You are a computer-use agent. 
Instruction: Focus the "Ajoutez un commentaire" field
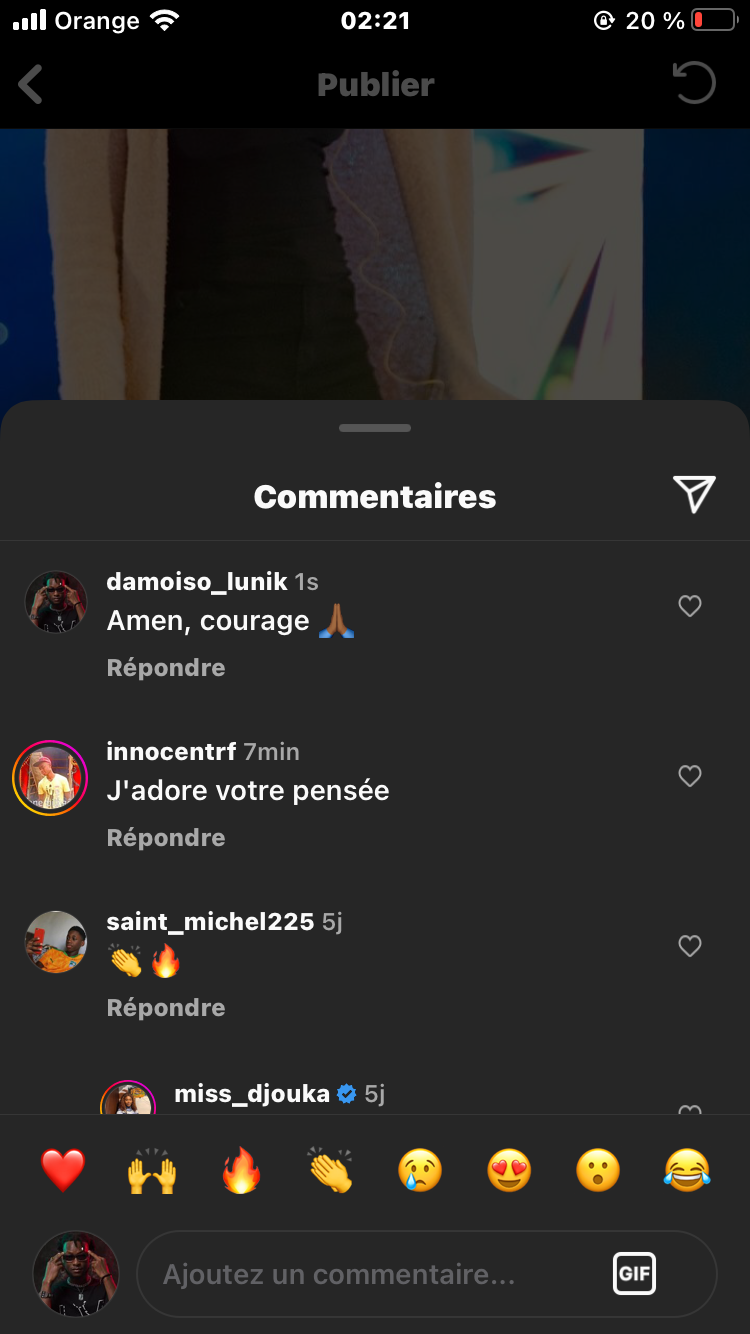point(370,1275)
